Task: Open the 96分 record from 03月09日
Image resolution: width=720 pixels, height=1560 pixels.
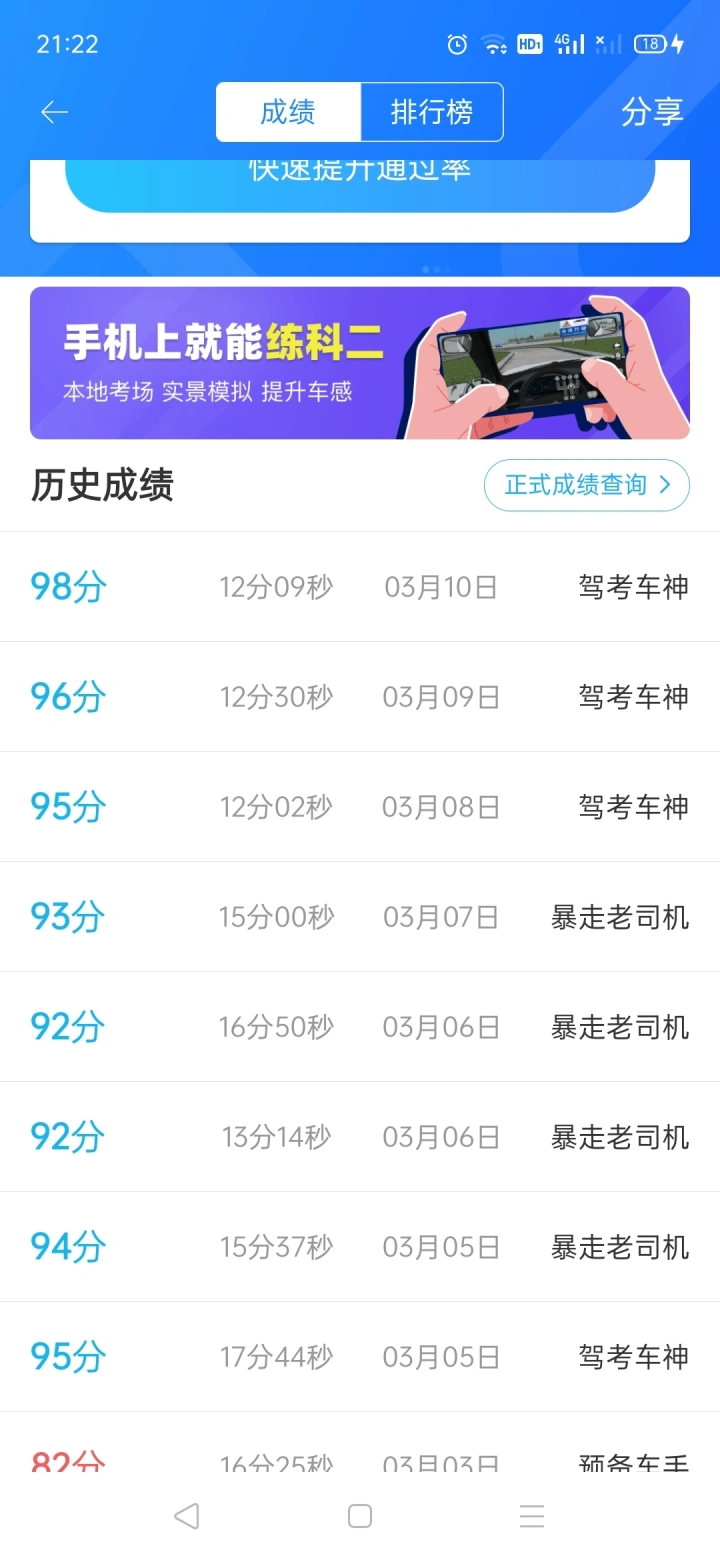Action: point(360,697)
